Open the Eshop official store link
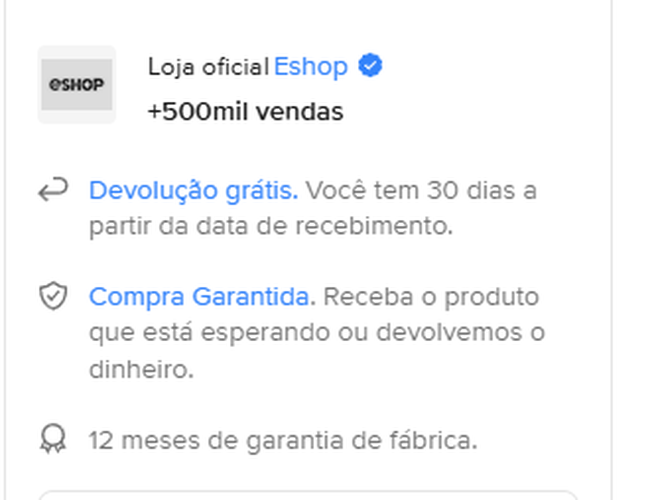654x500 pixels. point(311,68)
